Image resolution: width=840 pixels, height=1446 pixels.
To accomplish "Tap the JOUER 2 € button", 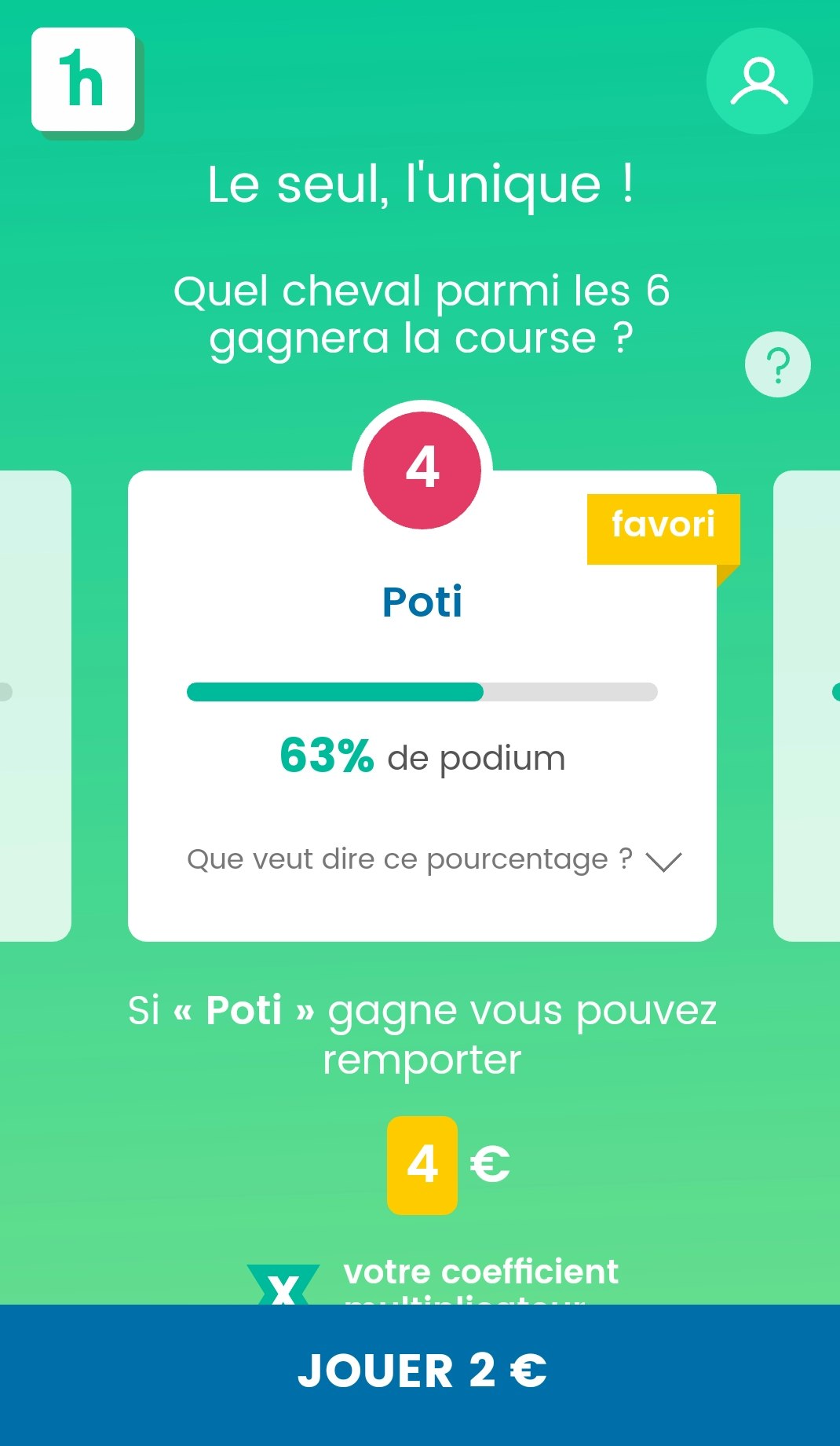I will (x=420, y=1371).
